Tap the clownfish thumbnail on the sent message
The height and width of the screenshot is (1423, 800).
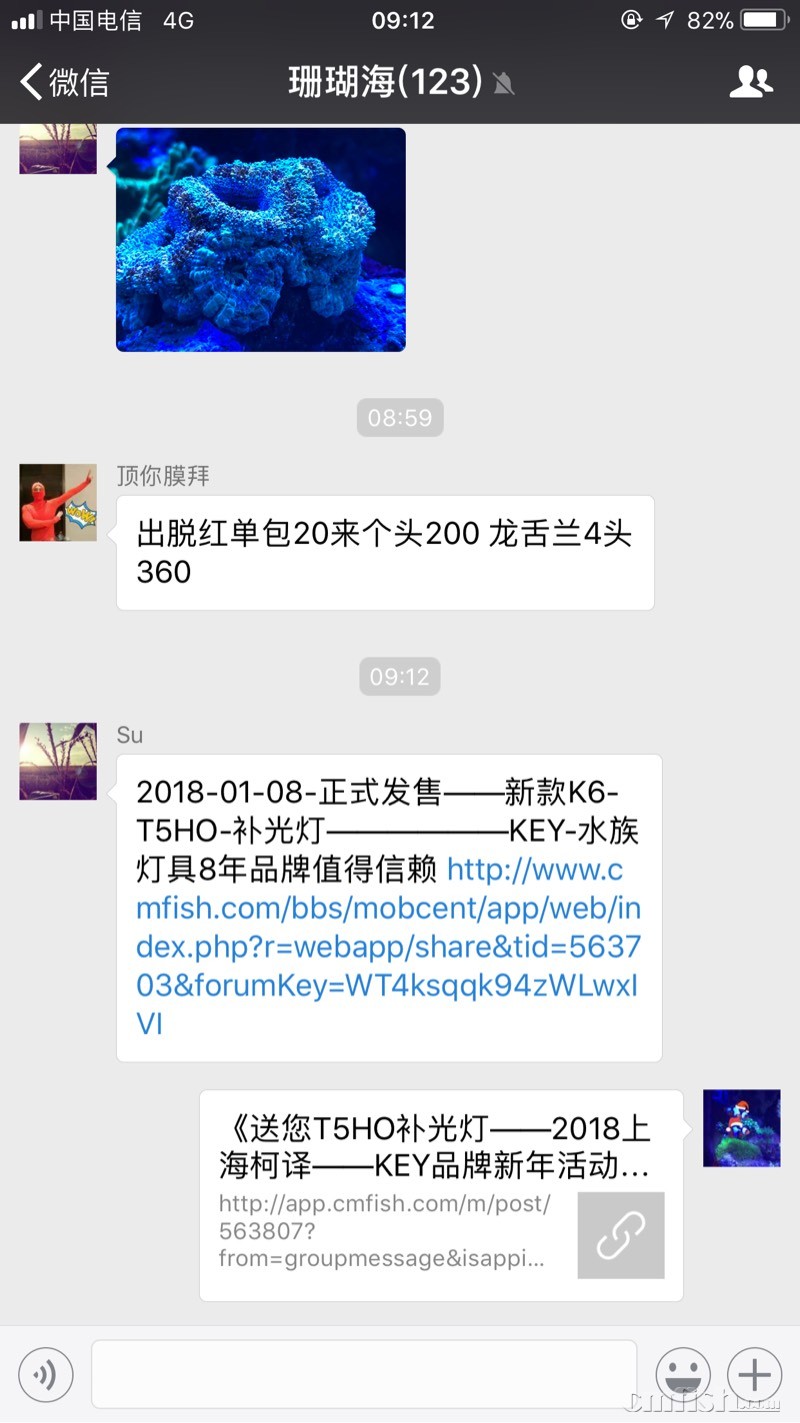point(741,1127)
